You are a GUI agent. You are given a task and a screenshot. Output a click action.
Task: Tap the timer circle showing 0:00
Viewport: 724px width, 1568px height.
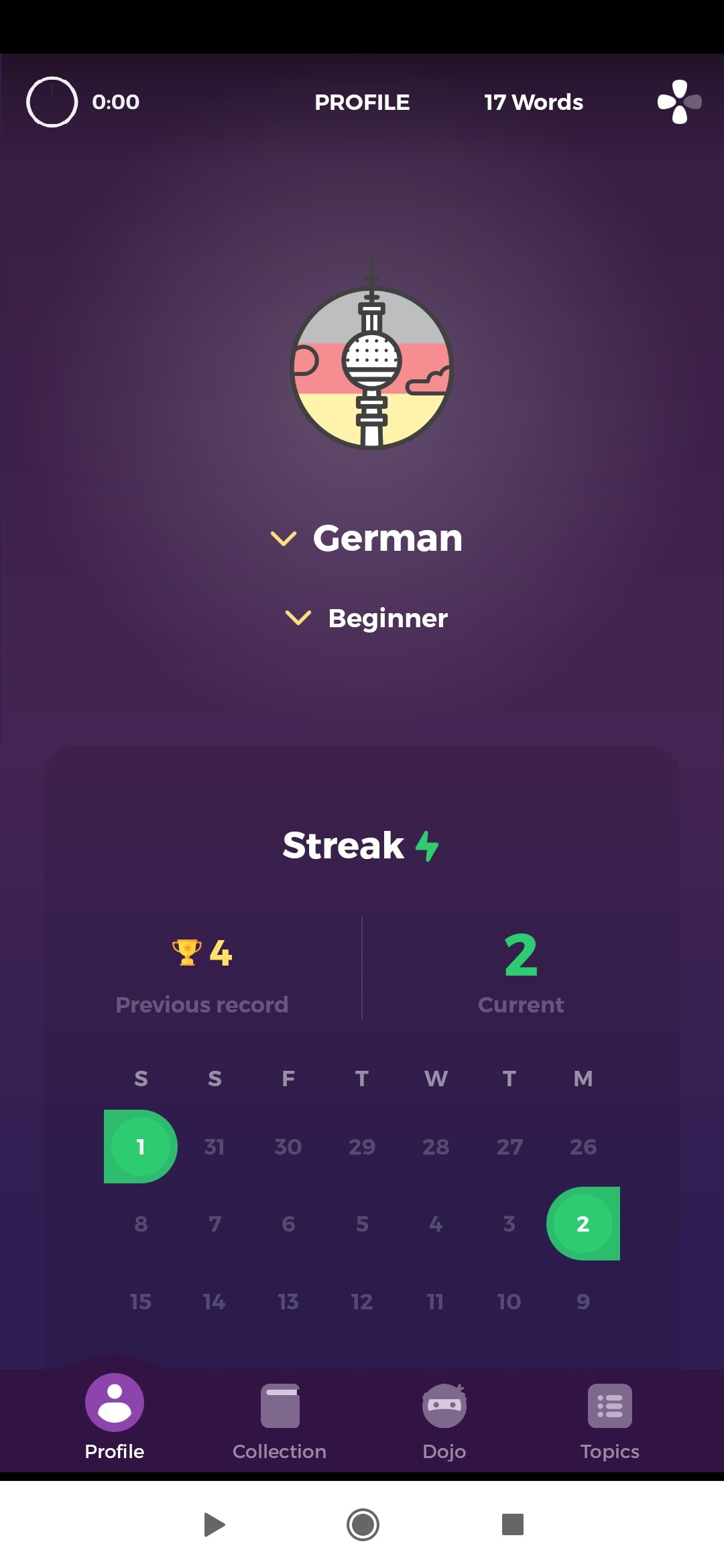point(52,102)
